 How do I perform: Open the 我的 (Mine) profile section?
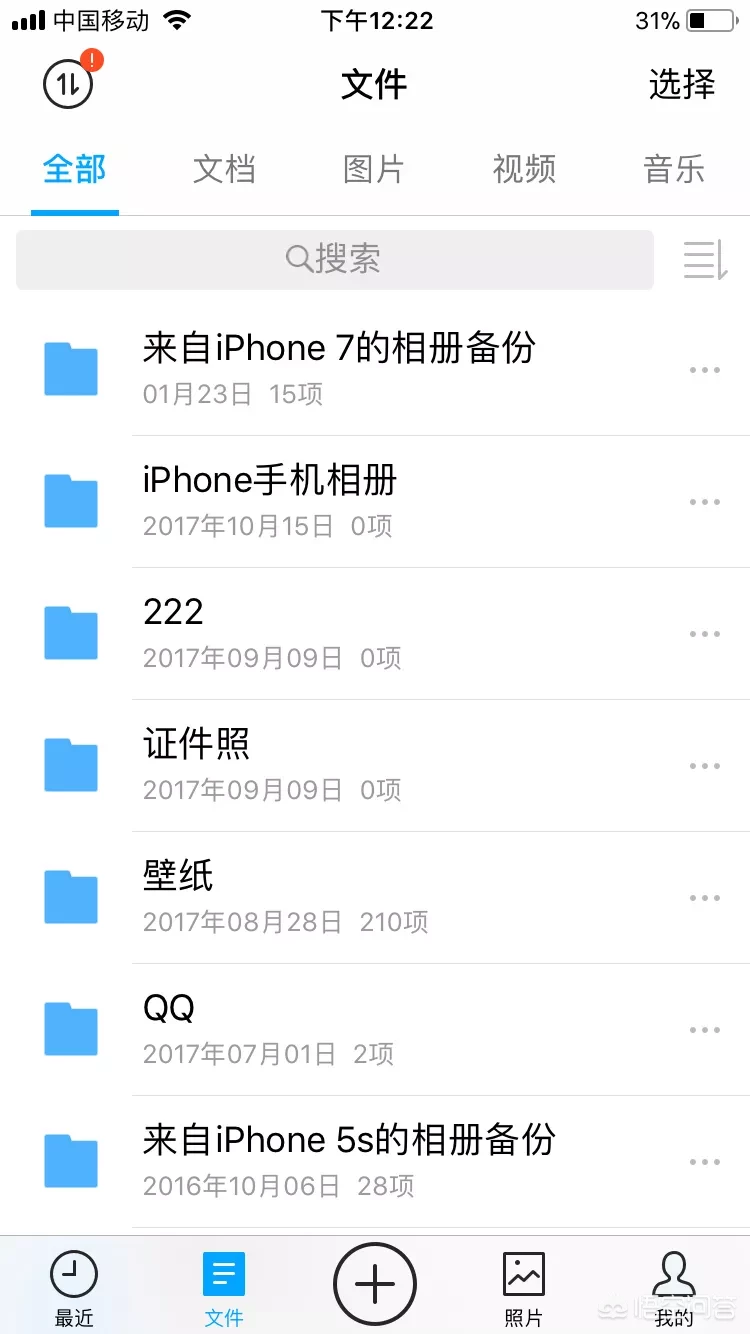coord(673,1284)
